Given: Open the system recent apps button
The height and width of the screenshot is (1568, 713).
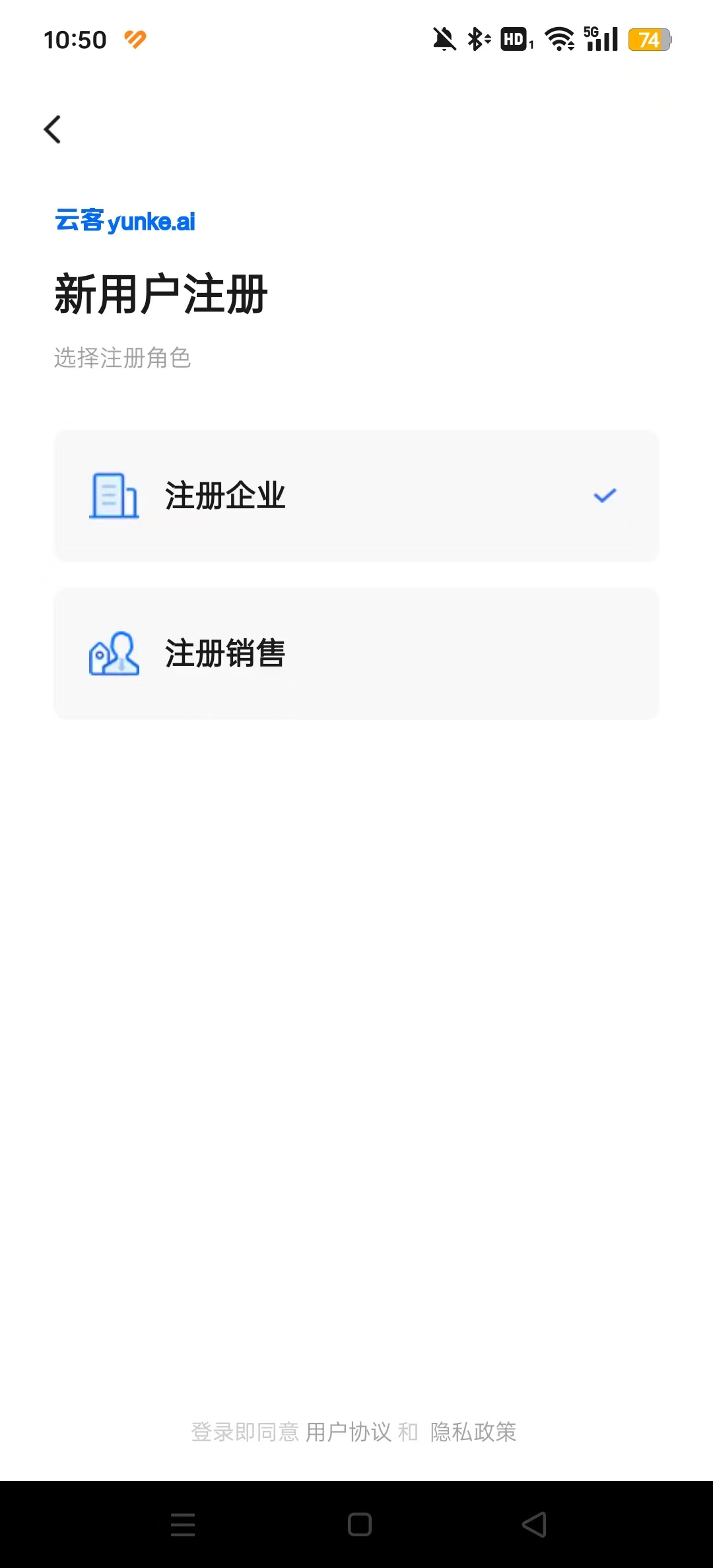Looking at the screenshot, I should tap(183, 1524).
